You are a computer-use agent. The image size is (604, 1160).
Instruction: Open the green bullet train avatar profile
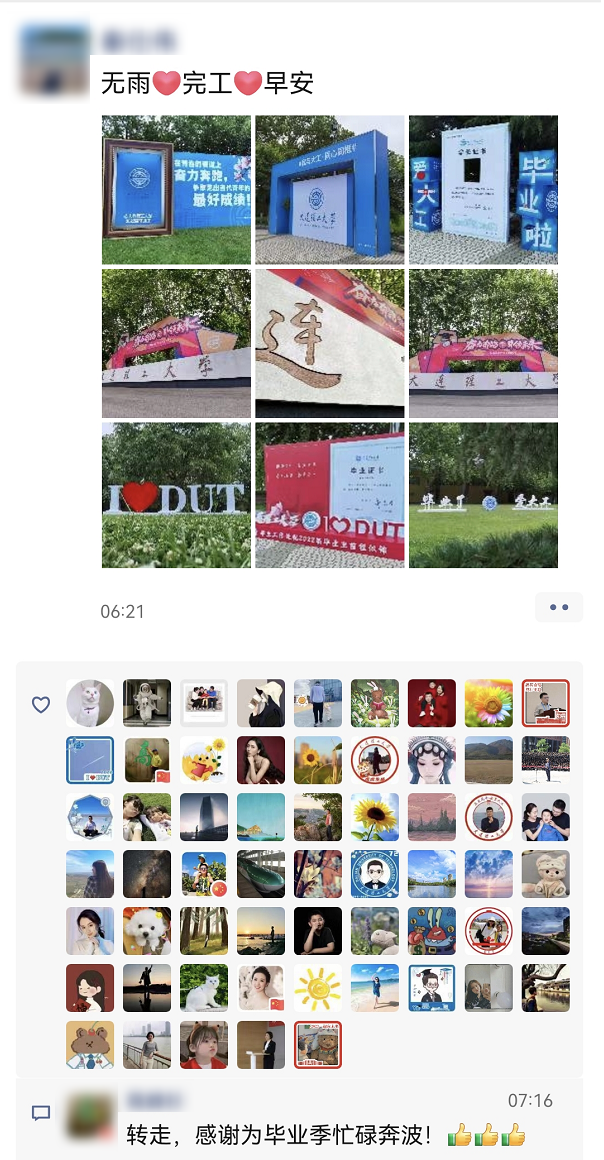point(261,874)
